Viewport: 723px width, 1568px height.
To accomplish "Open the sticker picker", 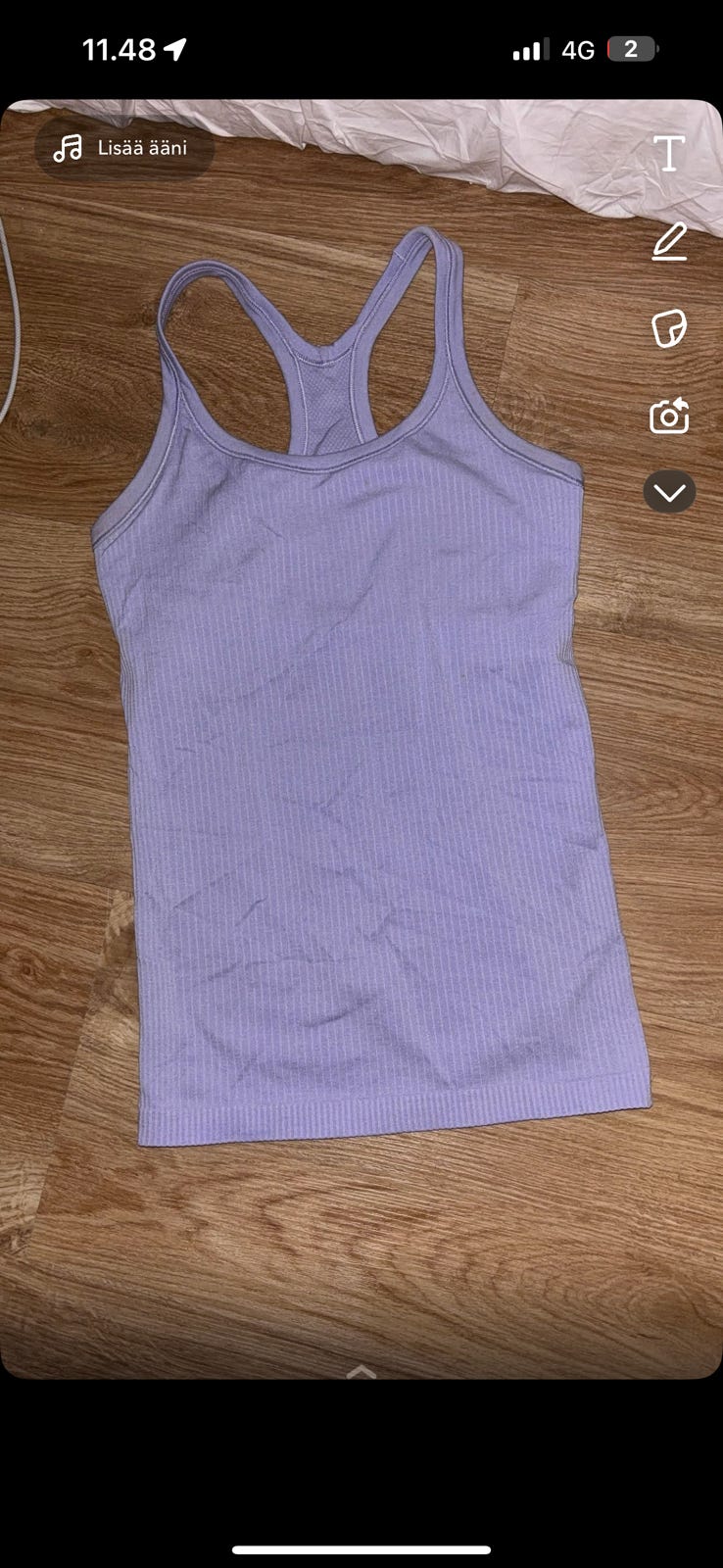I will click(x=669, y=328).
